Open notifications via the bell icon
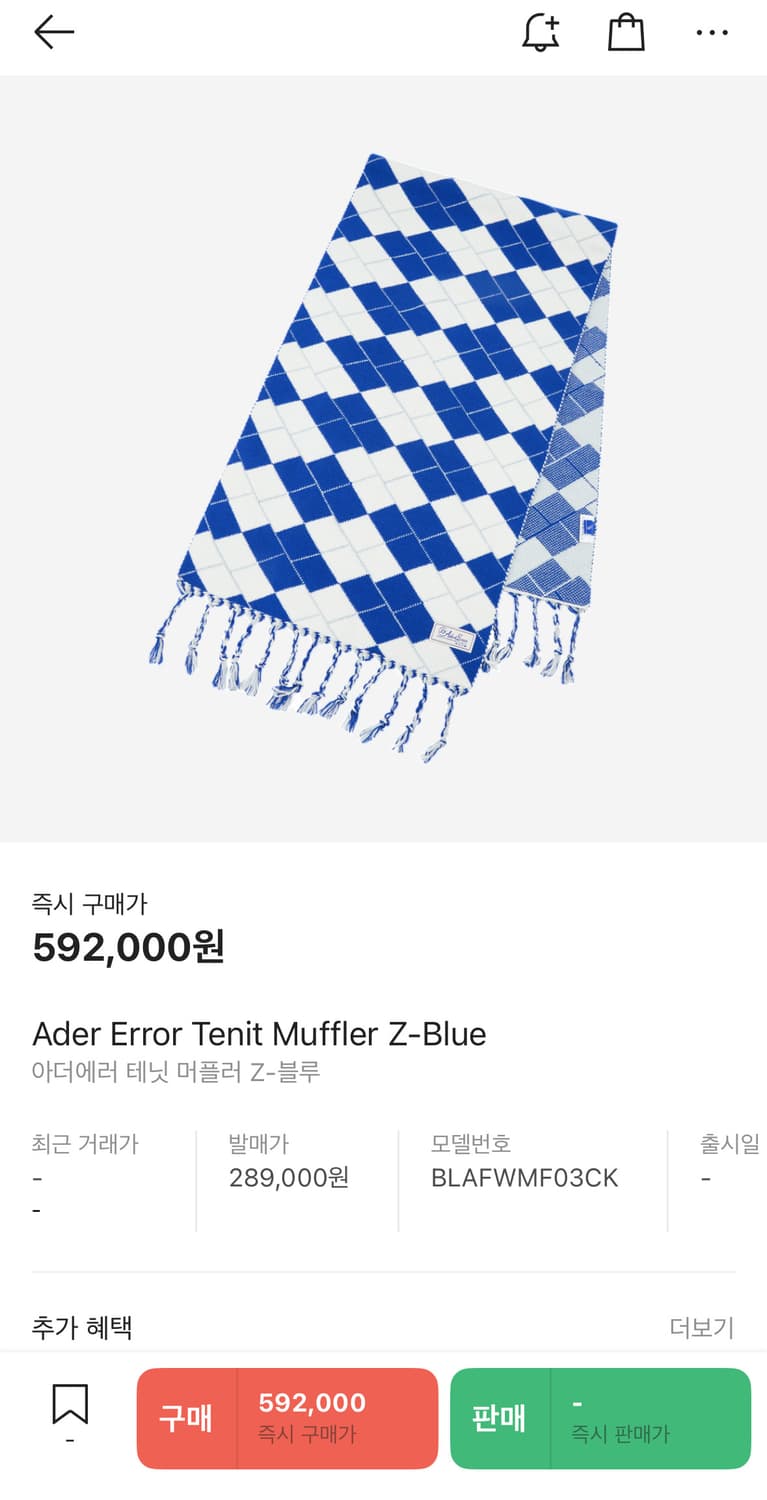 coord(540,32)
